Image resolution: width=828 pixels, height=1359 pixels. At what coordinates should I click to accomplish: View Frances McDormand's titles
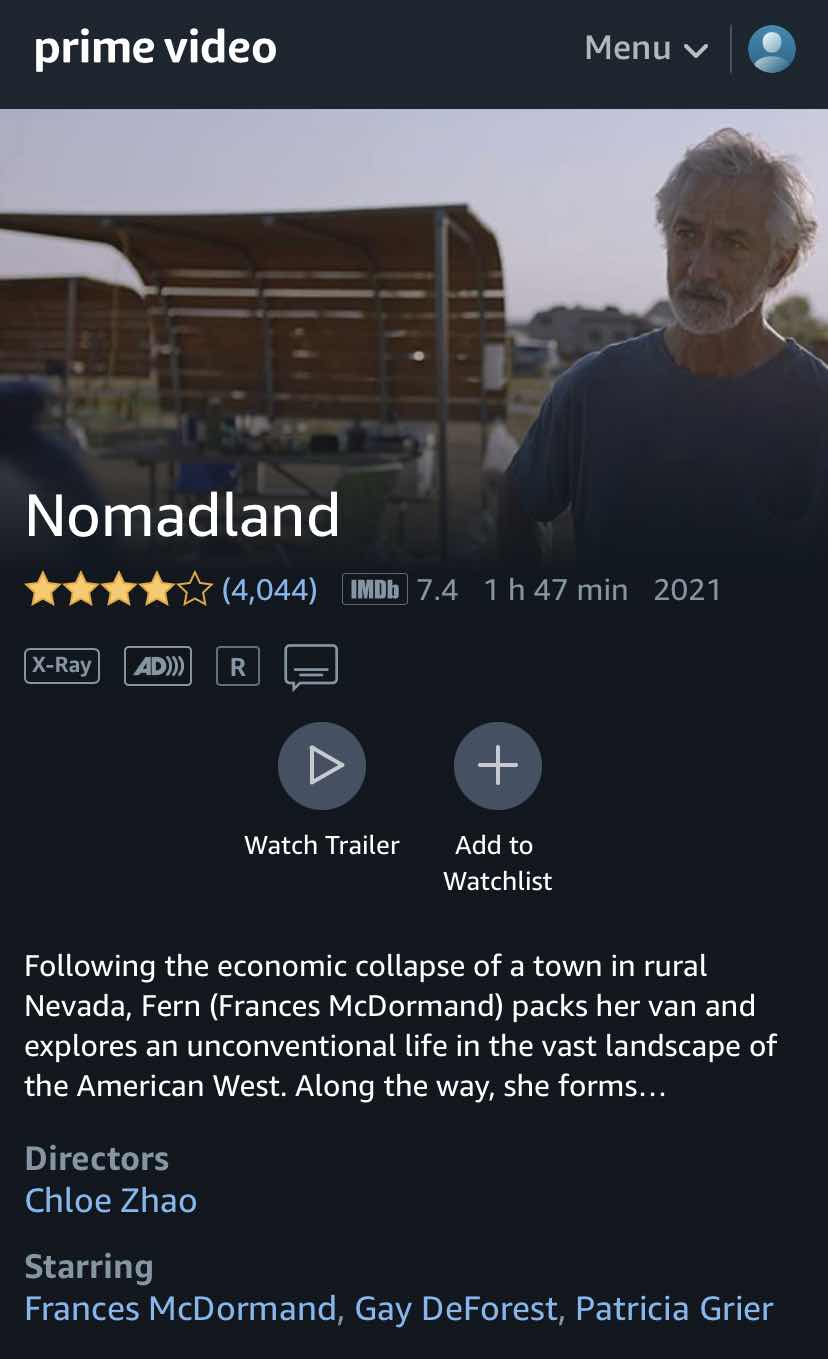[180, 1308]
